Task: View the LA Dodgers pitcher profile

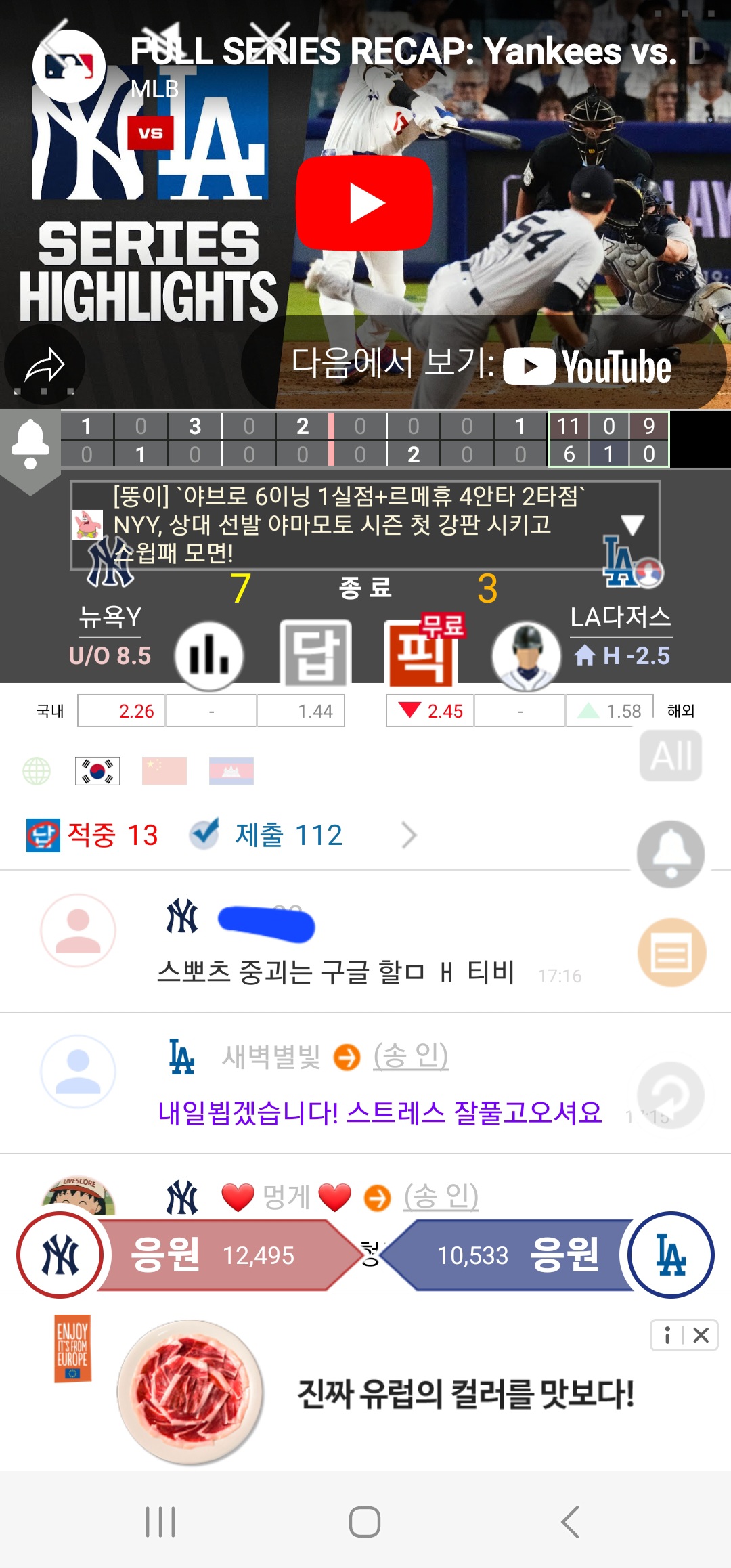Action: 526,655
